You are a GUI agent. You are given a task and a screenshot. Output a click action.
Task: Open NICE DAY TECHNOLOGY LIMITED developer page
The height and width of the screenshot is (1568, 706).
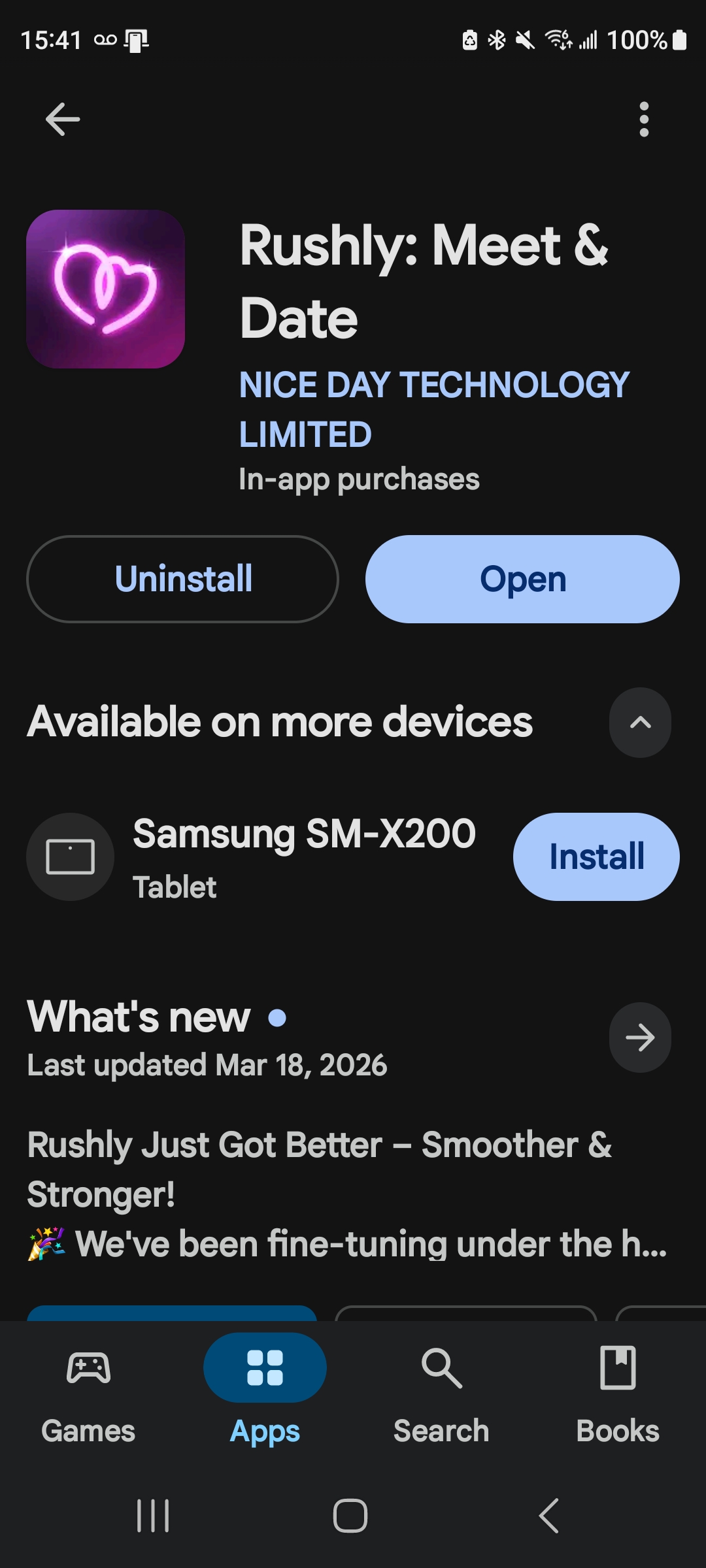pyautogui.click(x=433, y=409)
